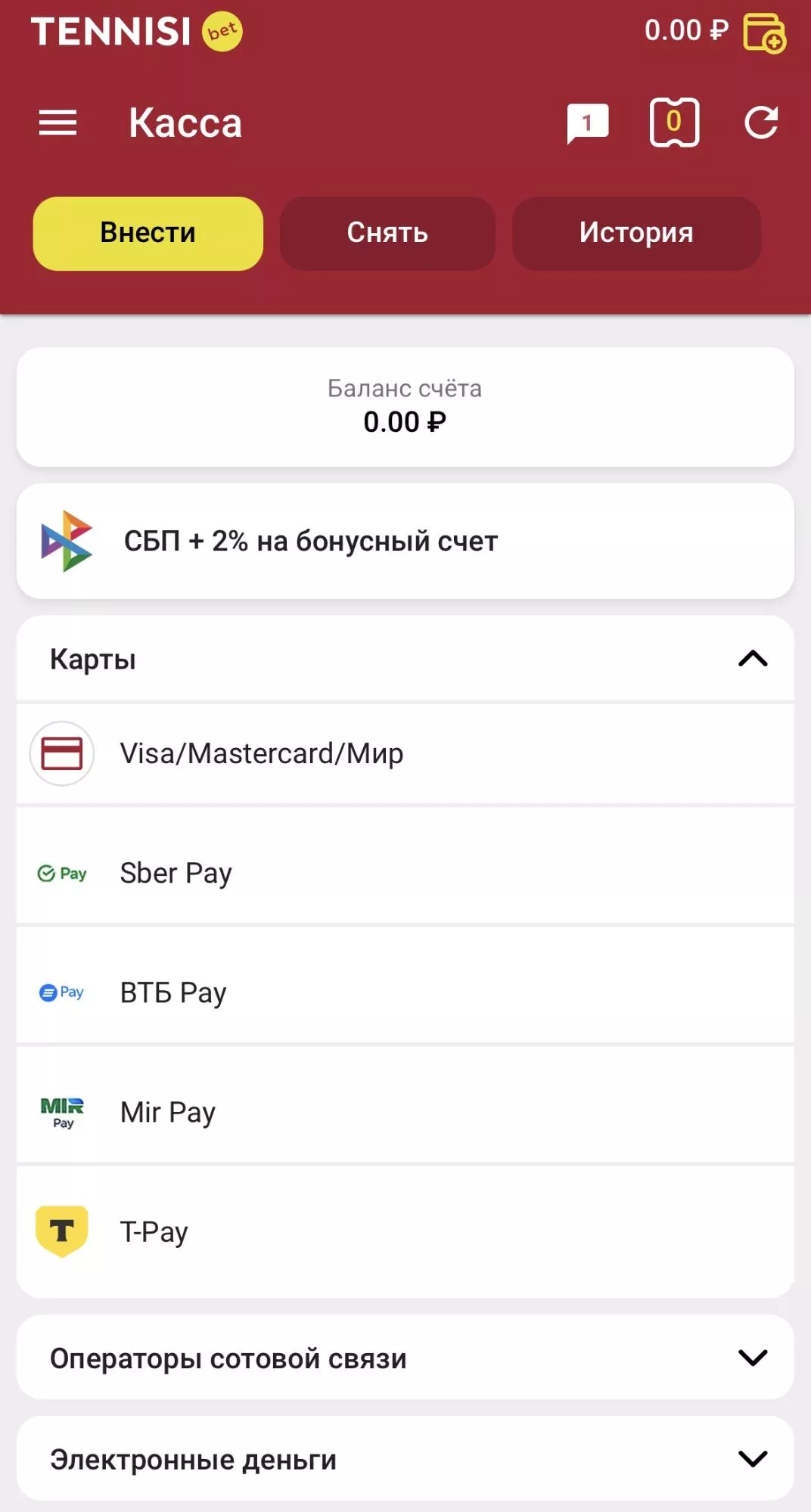Open the История tab
The image size is (811, 1512).
[x=636, y=233]
